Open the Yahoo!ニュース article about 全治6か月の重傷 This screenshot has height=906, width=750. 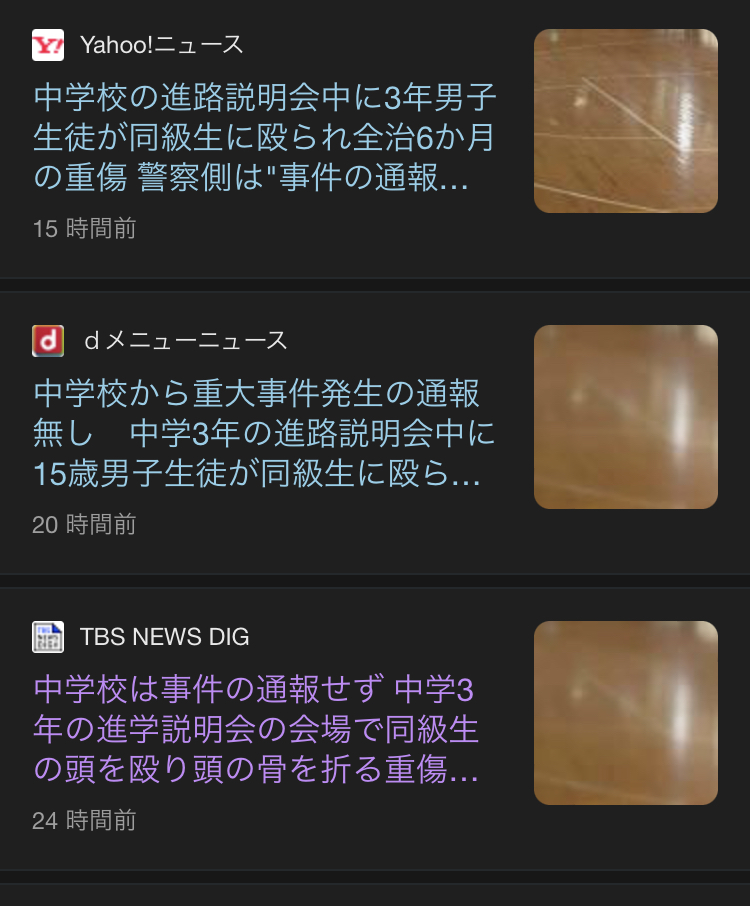(265, 138)
